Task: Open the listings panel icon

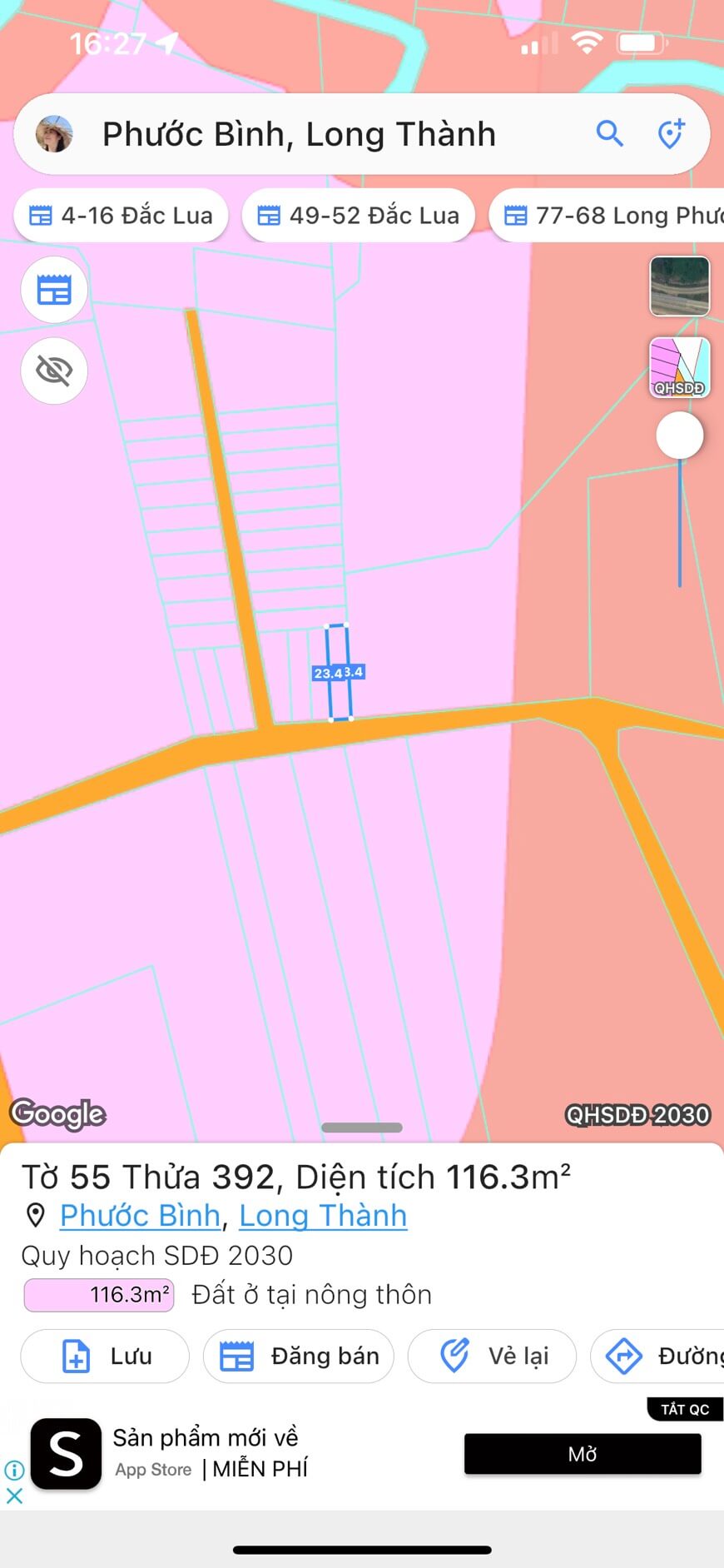Action: 54,291
